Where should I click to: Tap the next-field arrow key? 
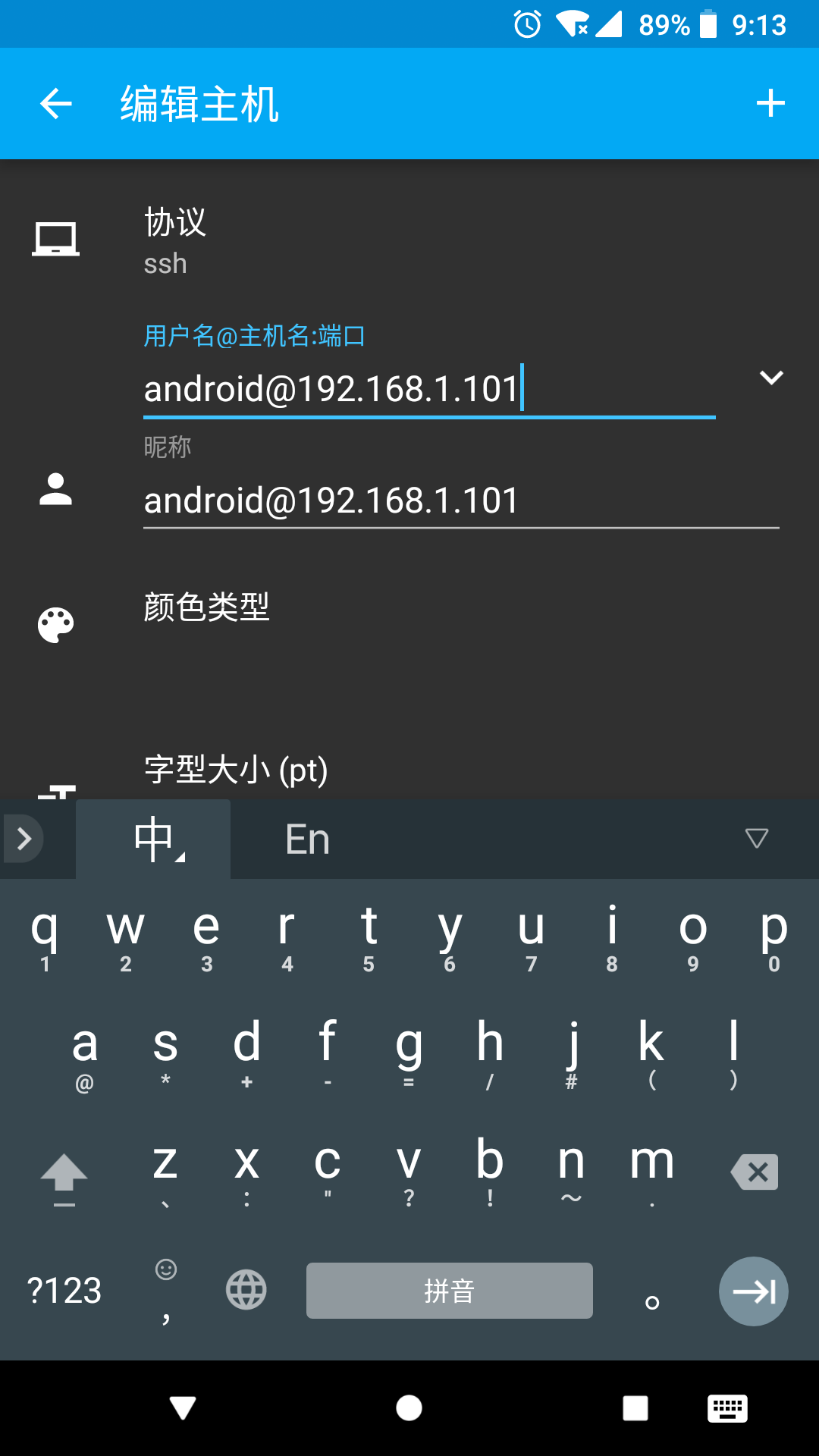[753, 1291]
